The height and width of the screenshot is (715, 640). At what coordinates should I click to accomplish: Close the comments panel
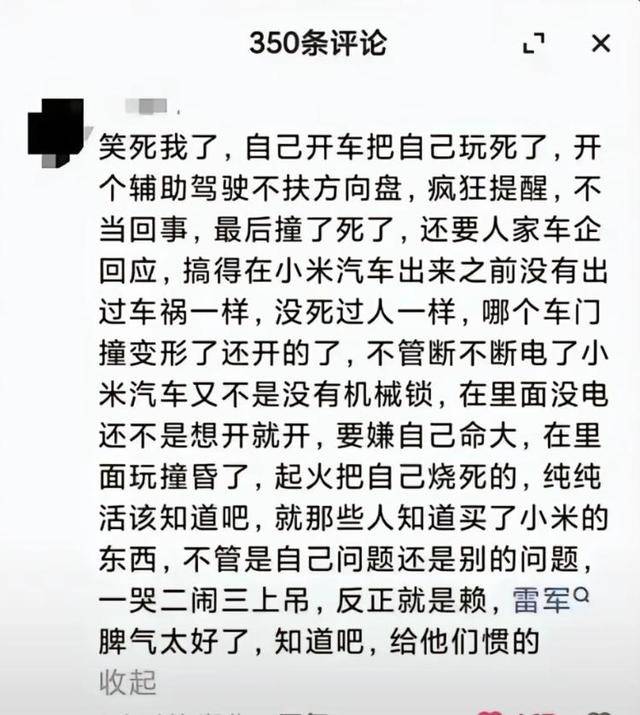(600, 44)
